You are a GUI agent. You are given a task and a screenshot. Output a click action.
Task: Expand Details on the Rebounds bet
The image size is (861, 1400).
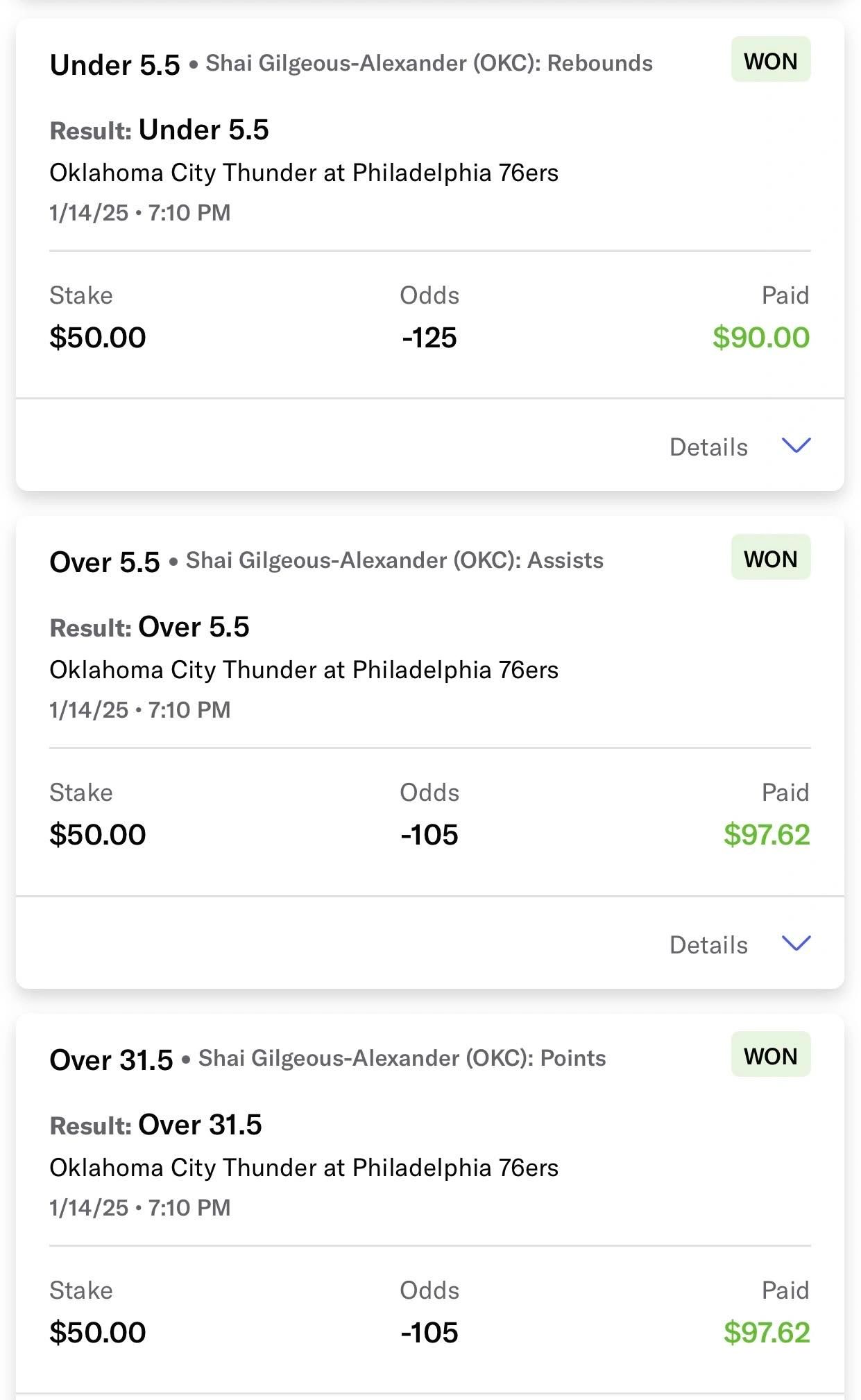point(740,447)
